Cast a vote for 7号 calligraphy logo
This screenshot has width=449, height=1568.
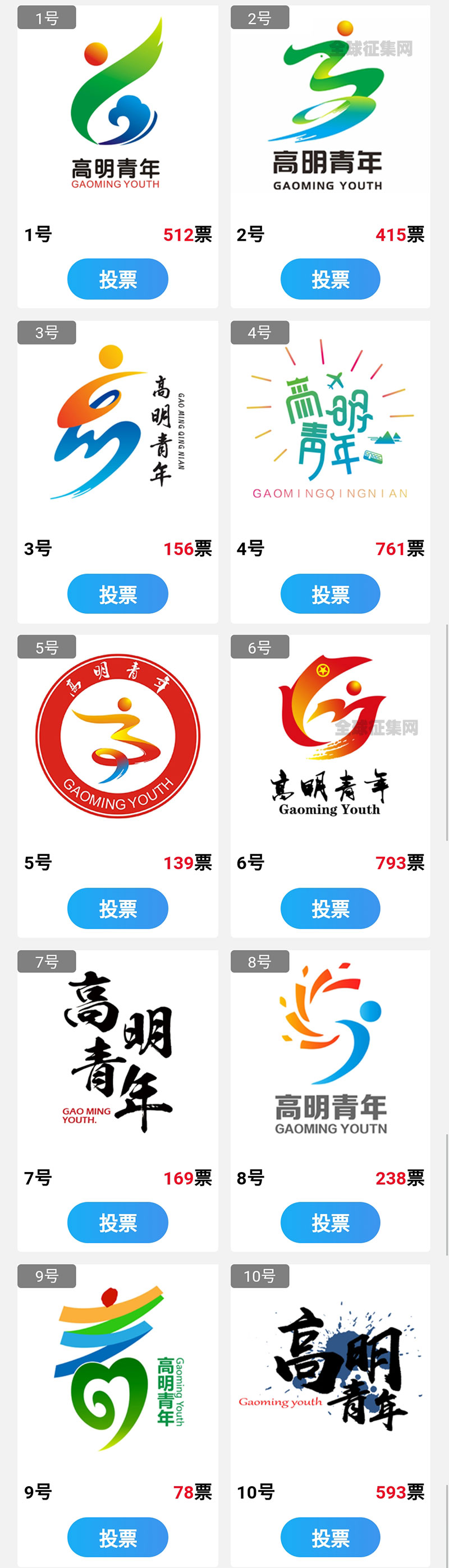point(117,1222)
